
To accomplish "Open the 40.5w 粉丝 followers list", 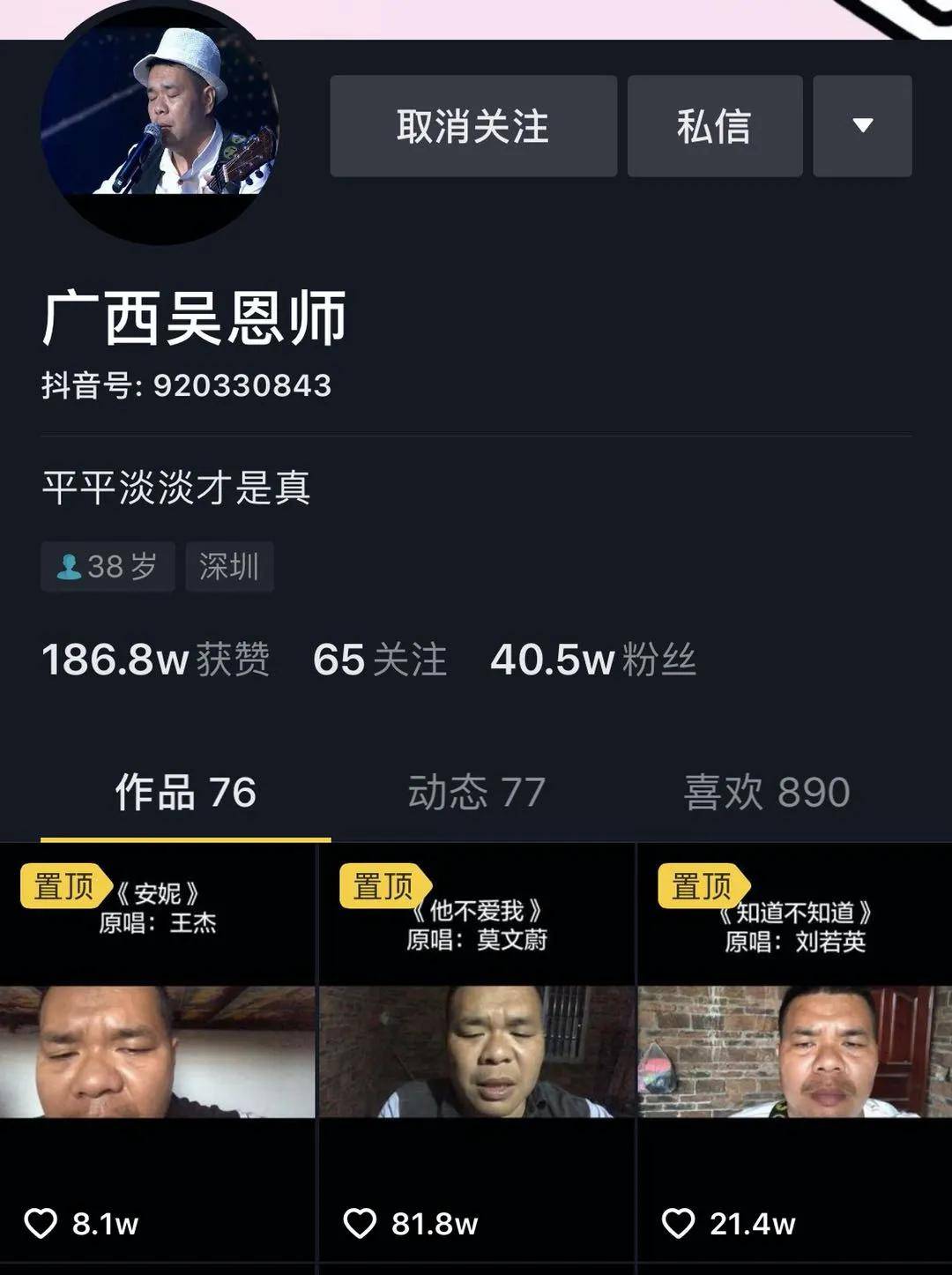I will [593, 660].
